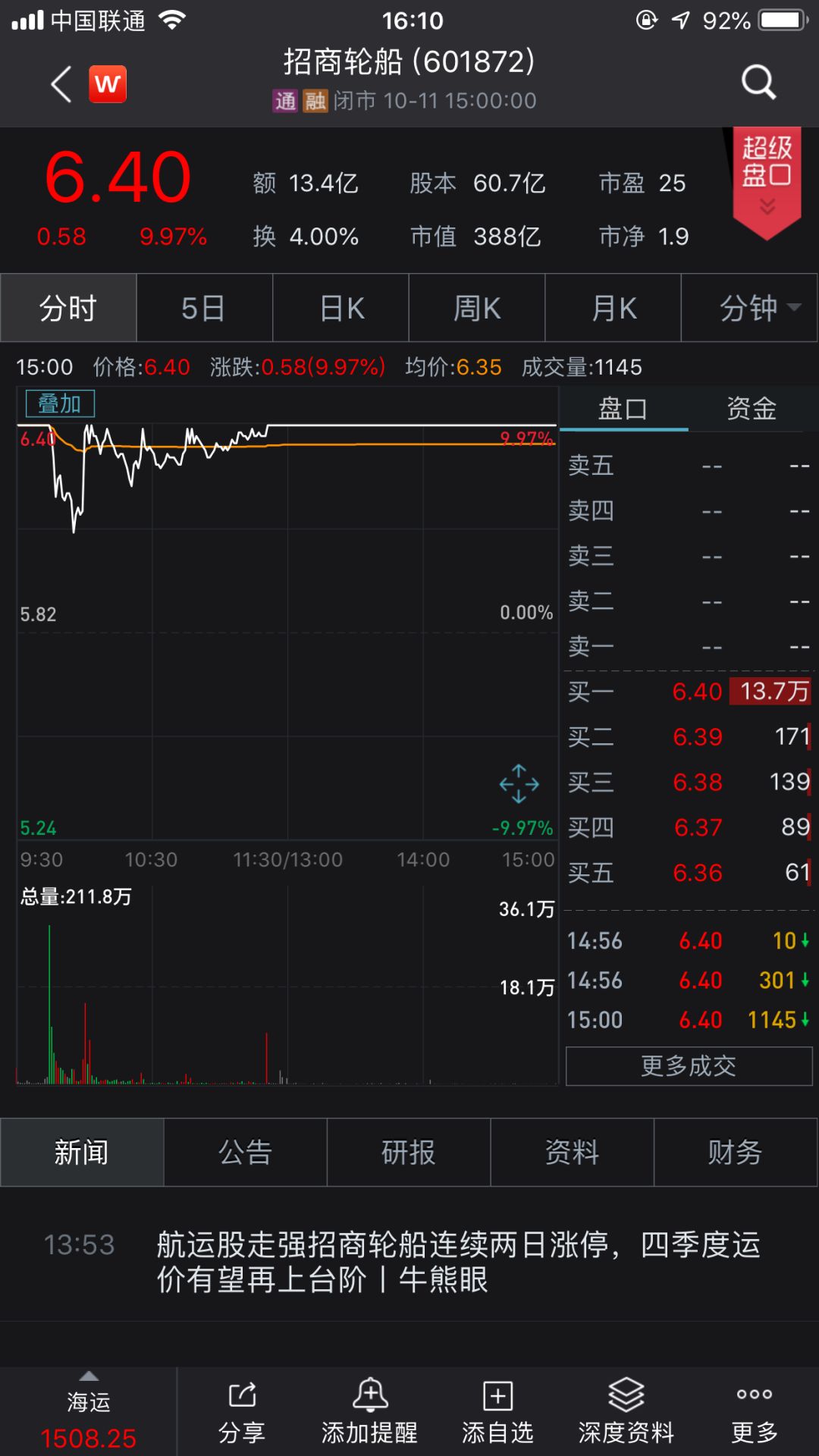Select the 月K chart tab

(x=613, y=308)
